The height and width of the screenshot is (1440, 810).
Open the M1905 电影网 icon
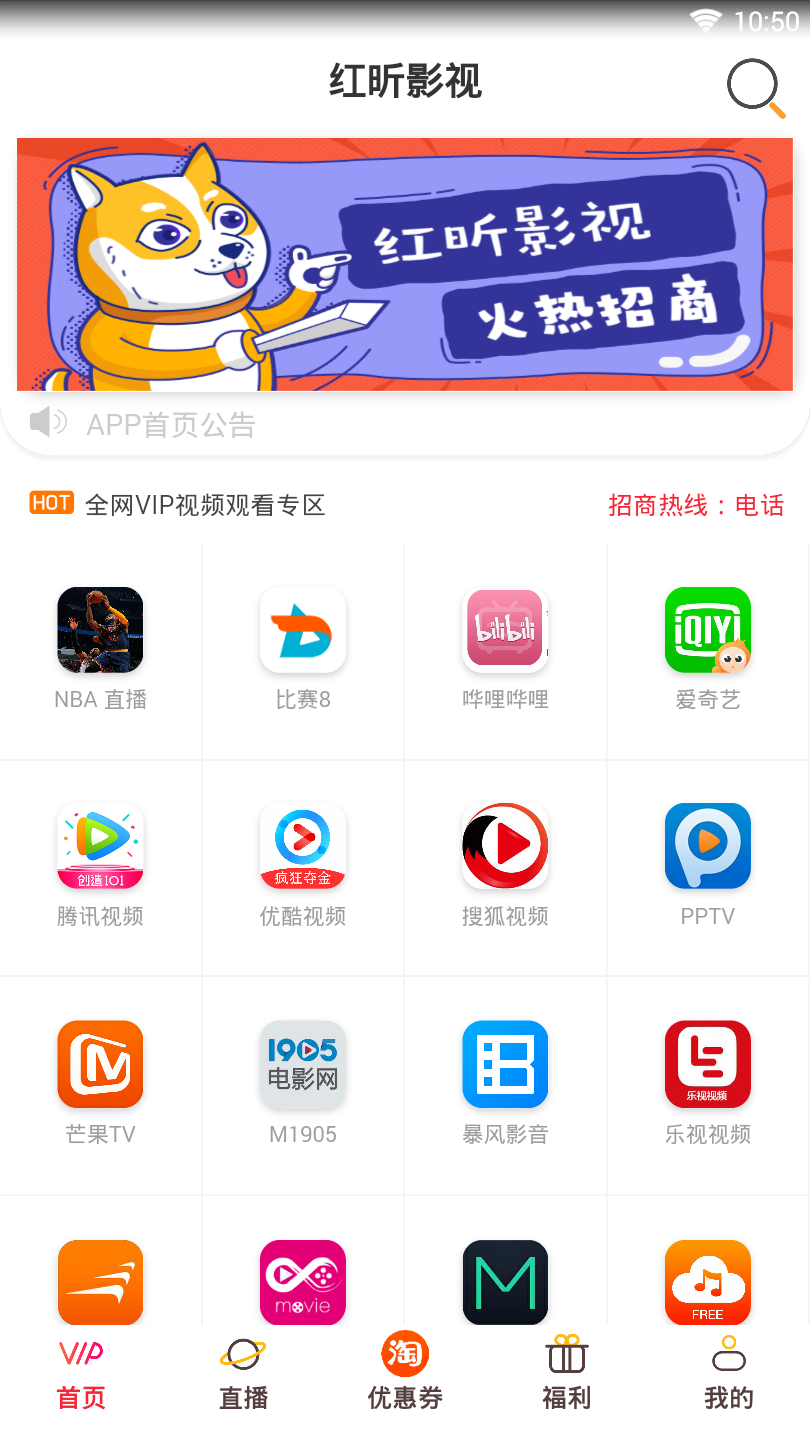tap(303, 1064)
